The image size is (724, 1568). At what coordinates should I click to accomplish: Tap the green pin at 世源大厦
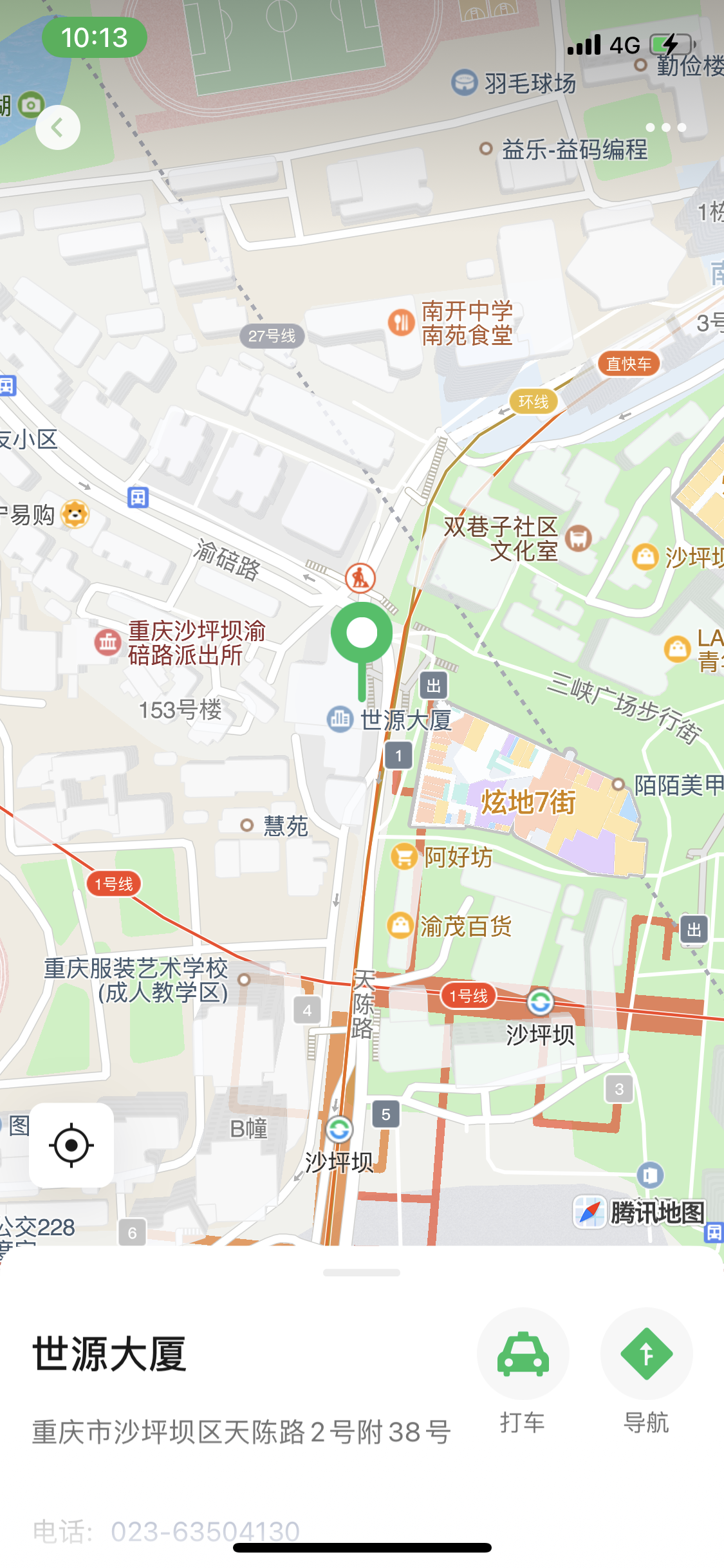(362, 650)
